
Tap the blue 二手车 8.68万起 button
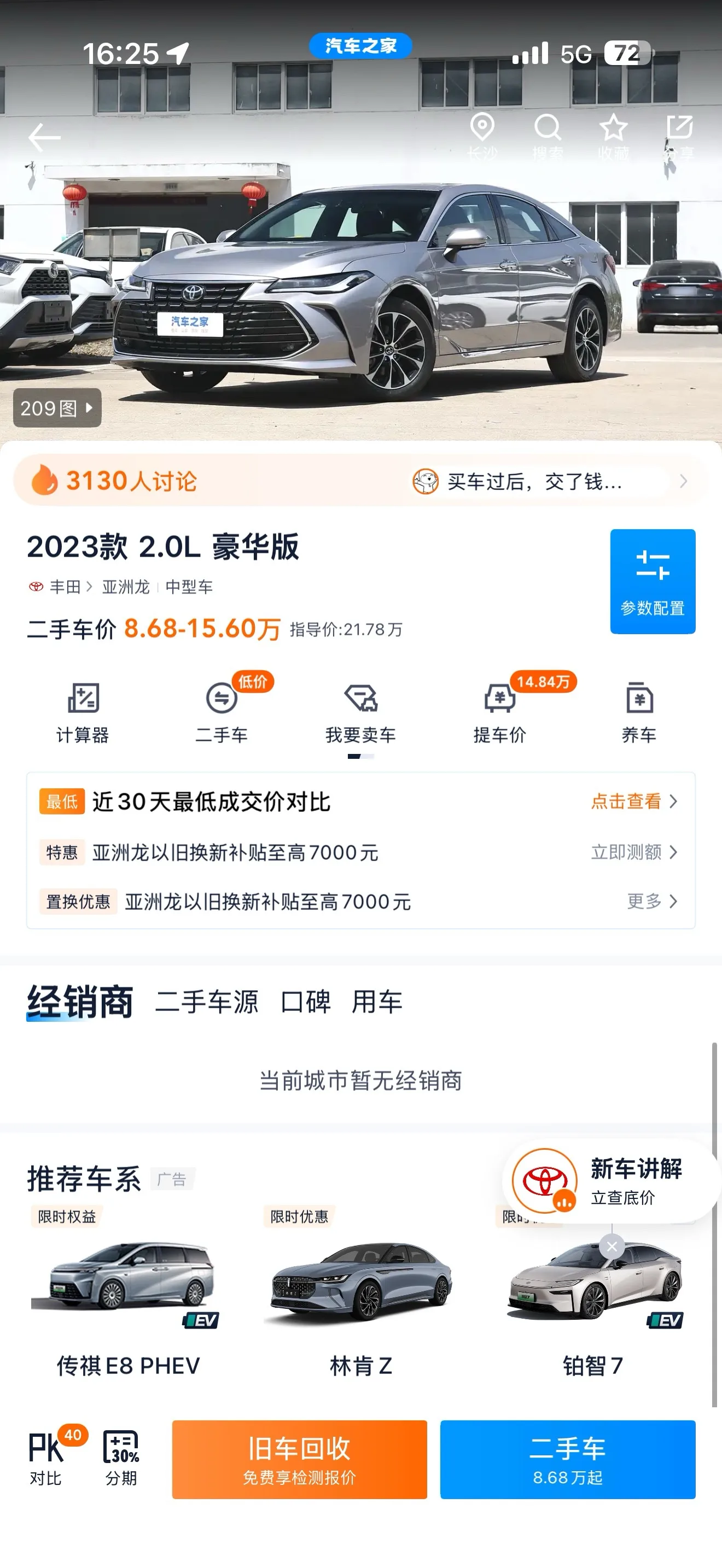coord(568,1460)
